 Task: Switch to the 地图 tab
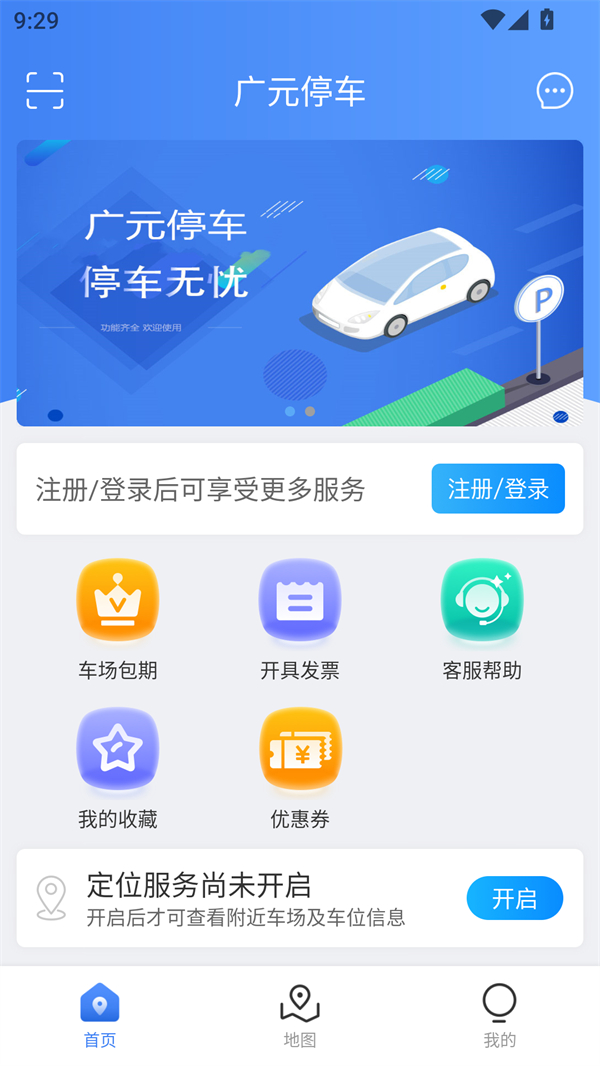300,1015
